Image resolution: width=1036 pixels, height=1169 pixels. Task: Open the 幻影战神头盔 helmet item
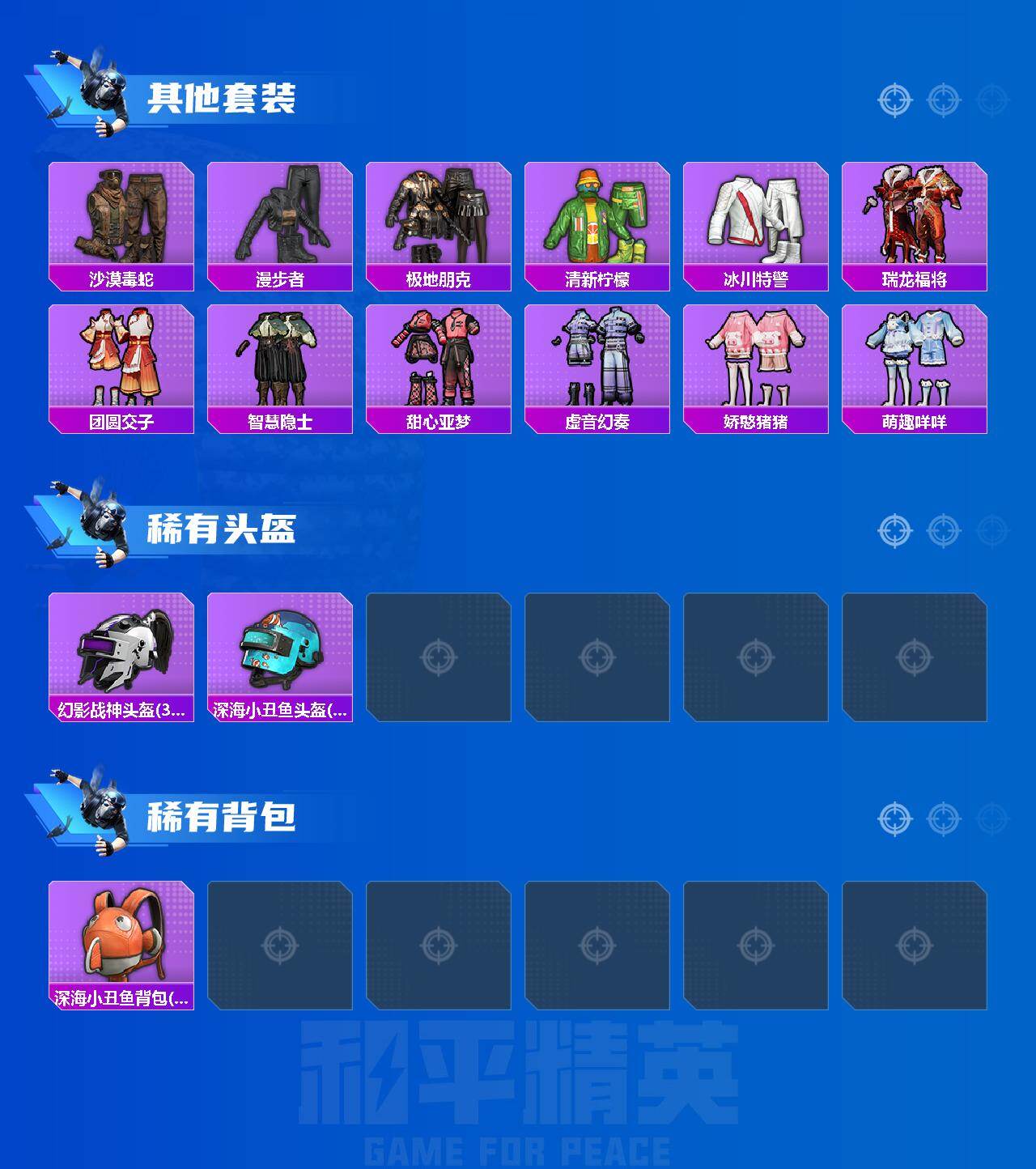pos(120,656)
